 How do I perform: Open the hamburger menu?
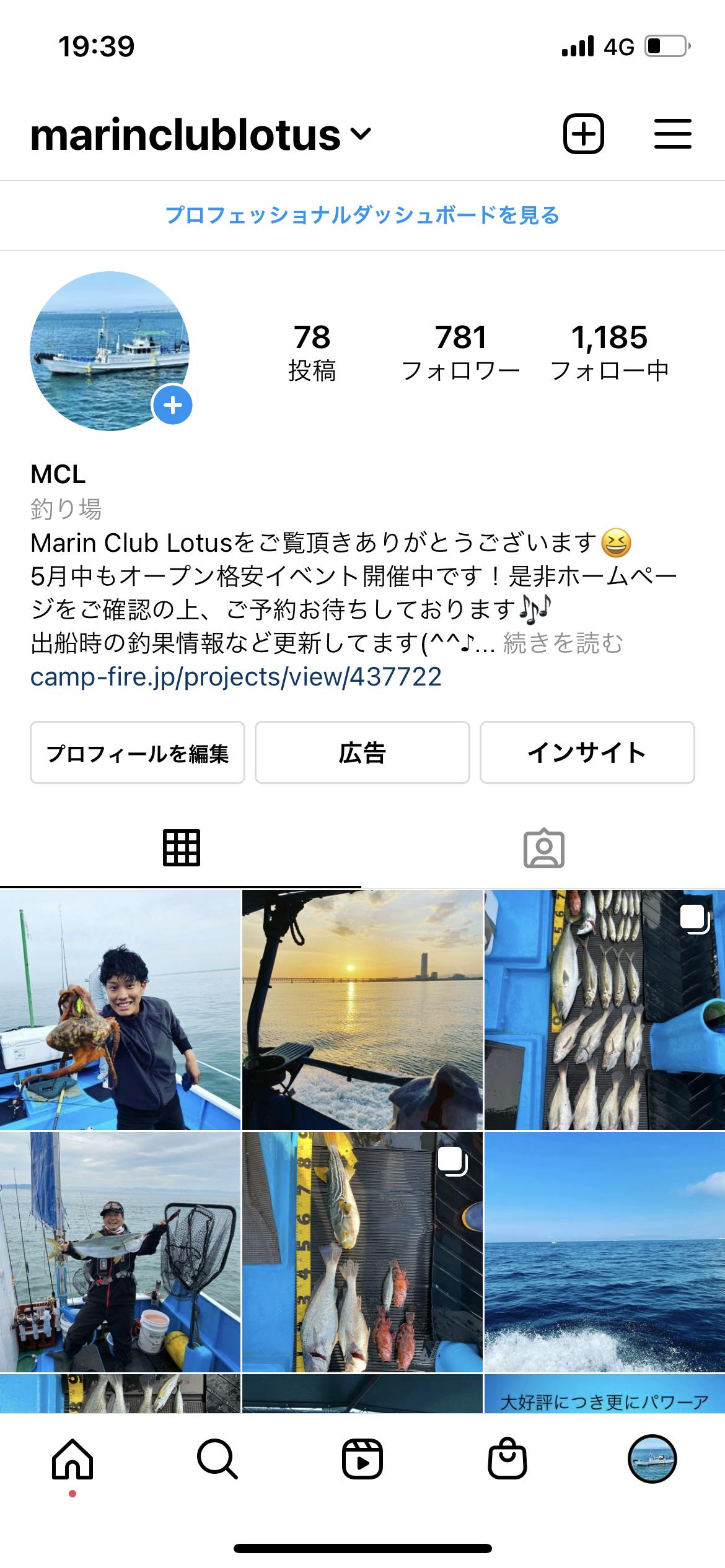(x=672, y=134)
